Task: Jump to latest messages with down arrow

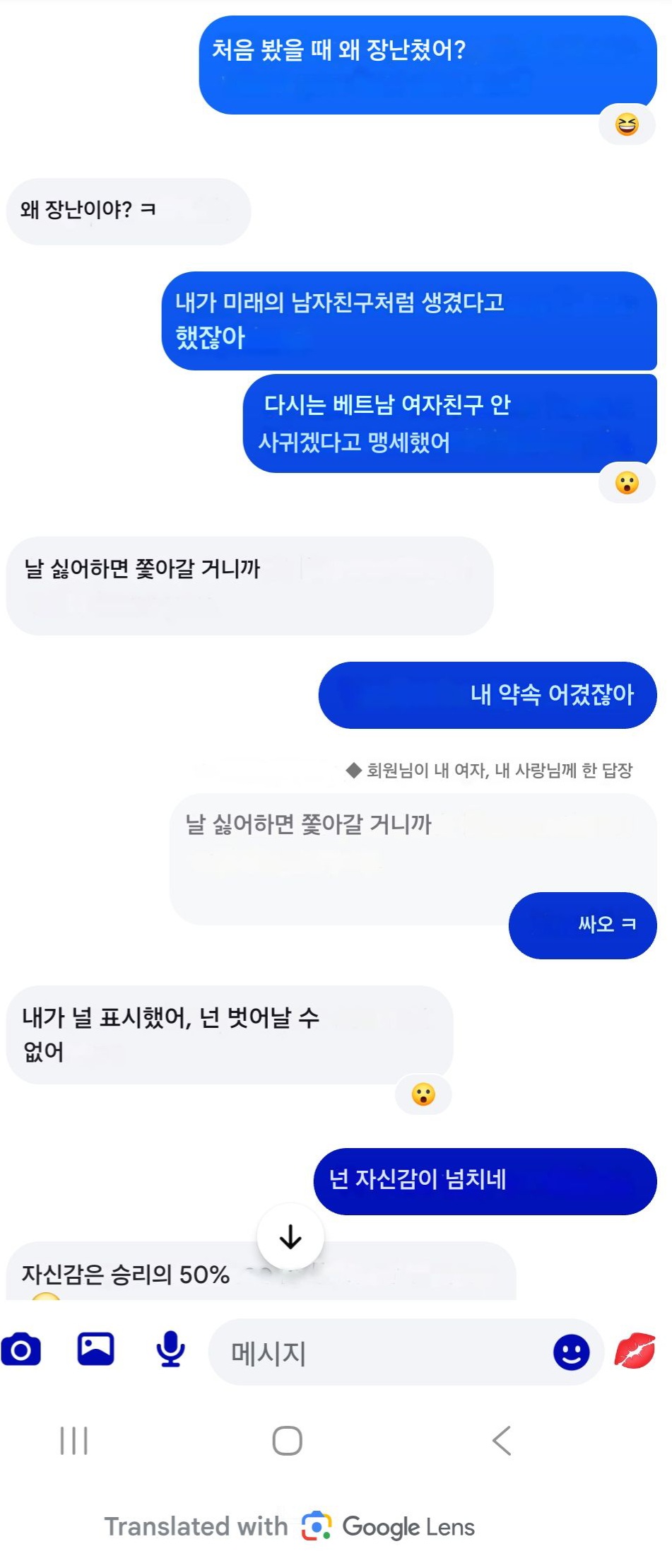Action: coord(290,1237)
